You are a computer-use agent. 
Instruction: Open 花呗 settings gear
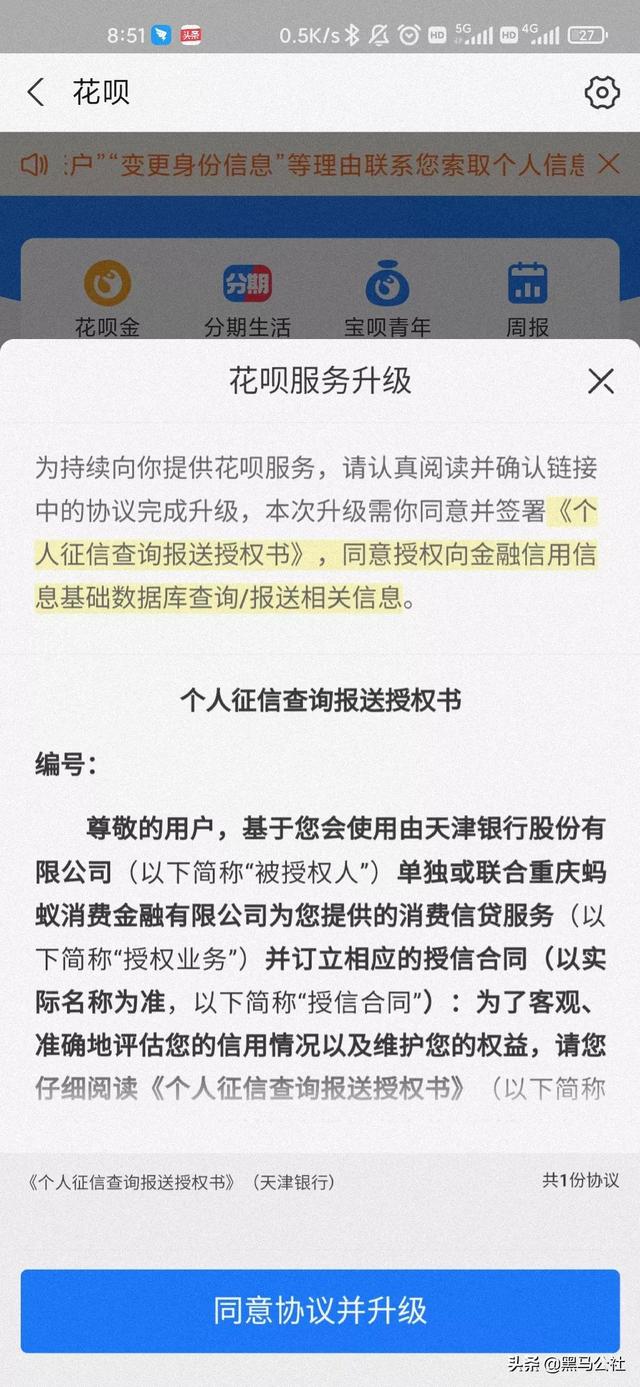point(601,93)
